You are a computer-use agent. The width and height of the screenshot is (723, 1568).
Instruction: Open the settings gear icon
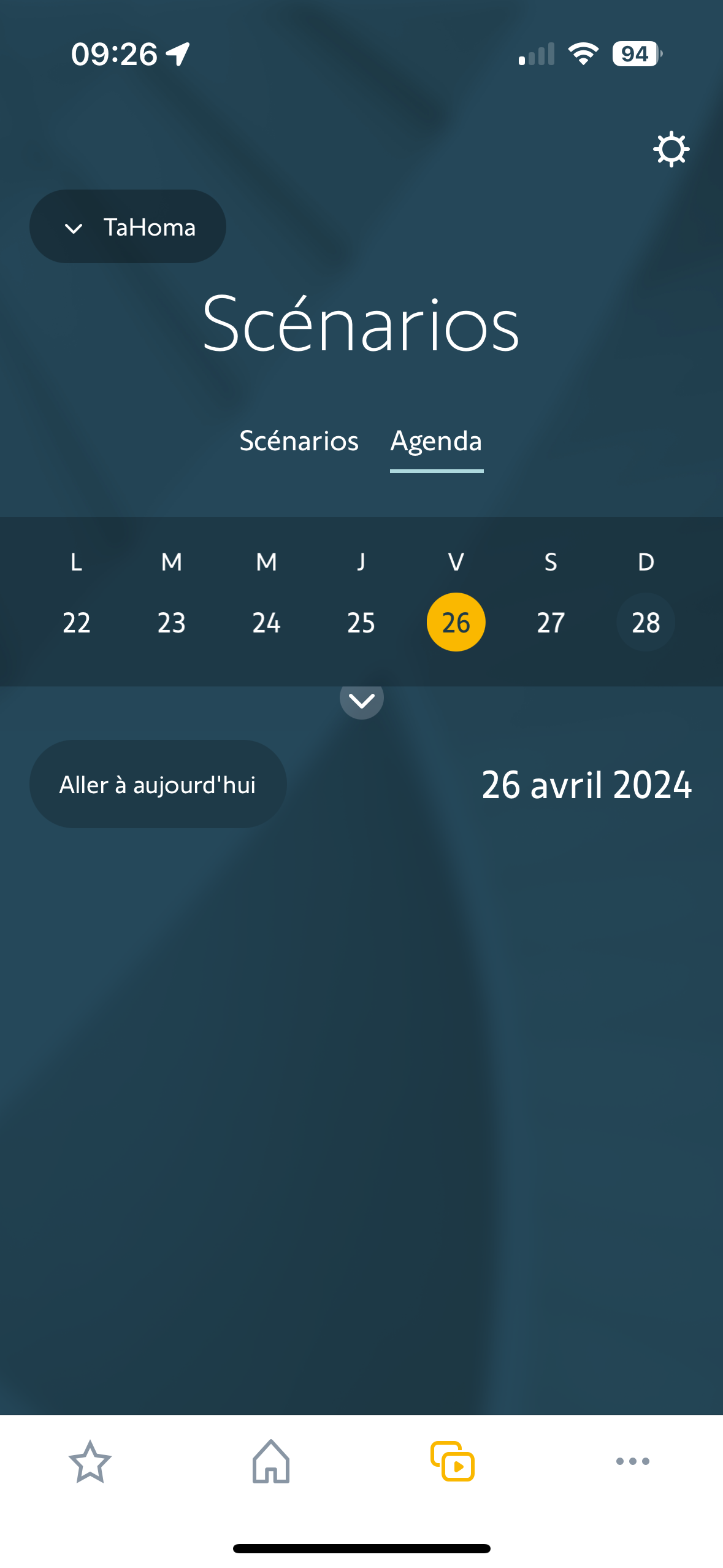tap(671, 149)
